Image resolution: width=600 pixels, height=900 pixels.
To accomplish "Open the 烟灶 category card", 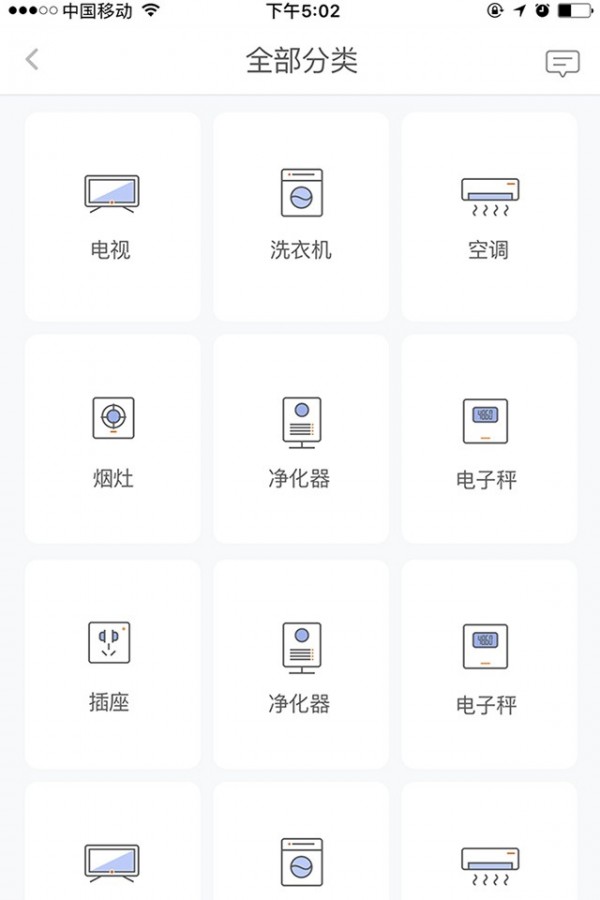I will coord(112,440).
